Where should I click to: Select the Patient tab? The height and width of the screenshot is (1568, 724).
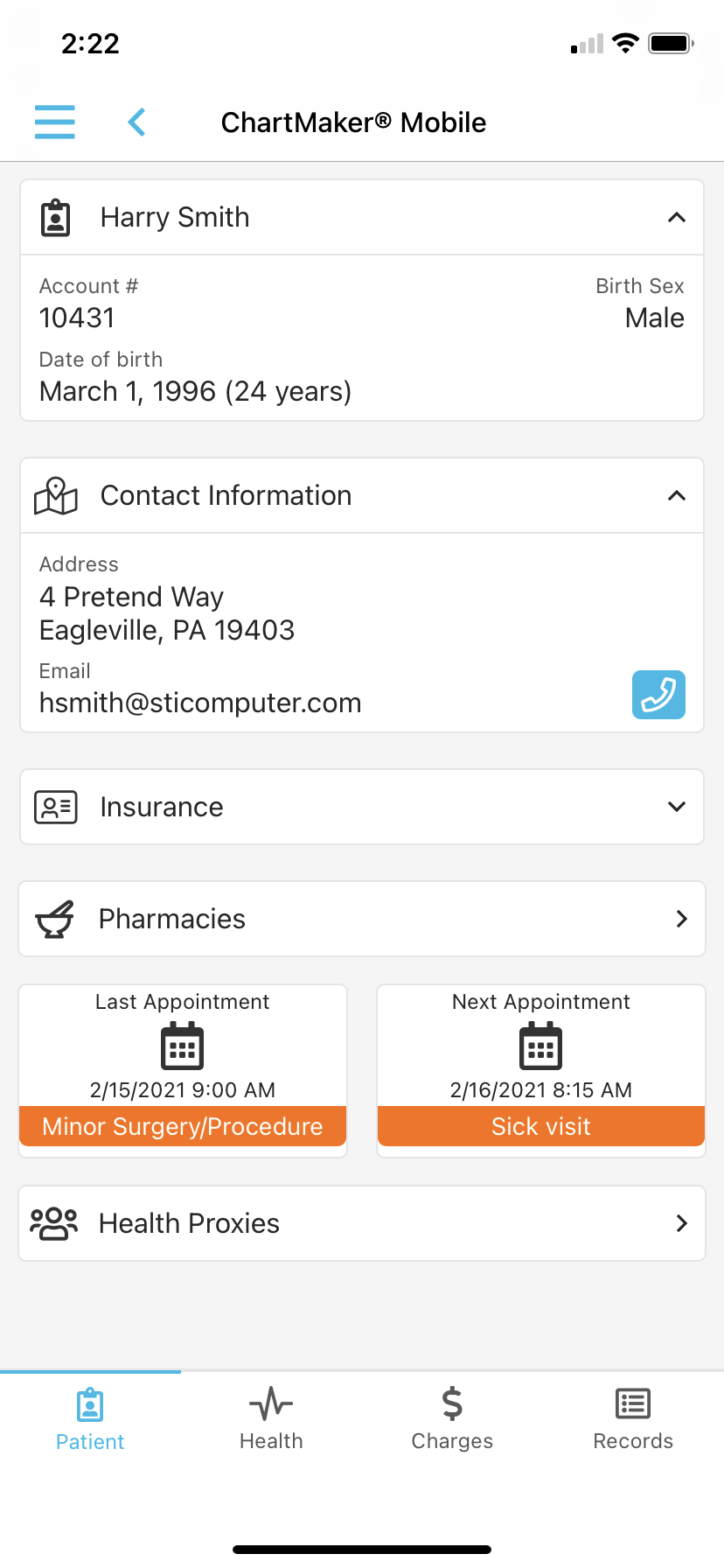[x=90, y=1419]
